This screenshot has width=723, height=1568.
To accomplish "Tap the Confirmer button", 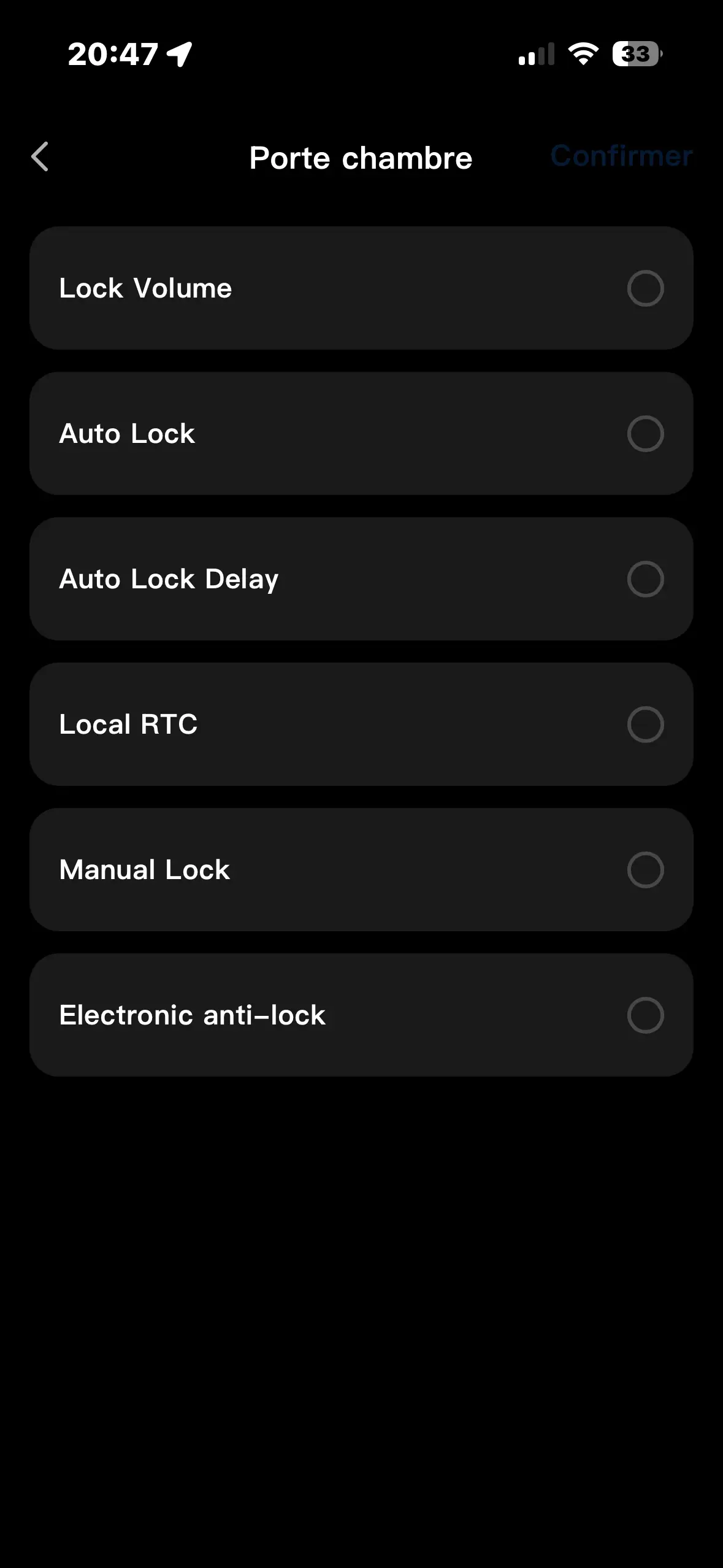I will point(621,156).
